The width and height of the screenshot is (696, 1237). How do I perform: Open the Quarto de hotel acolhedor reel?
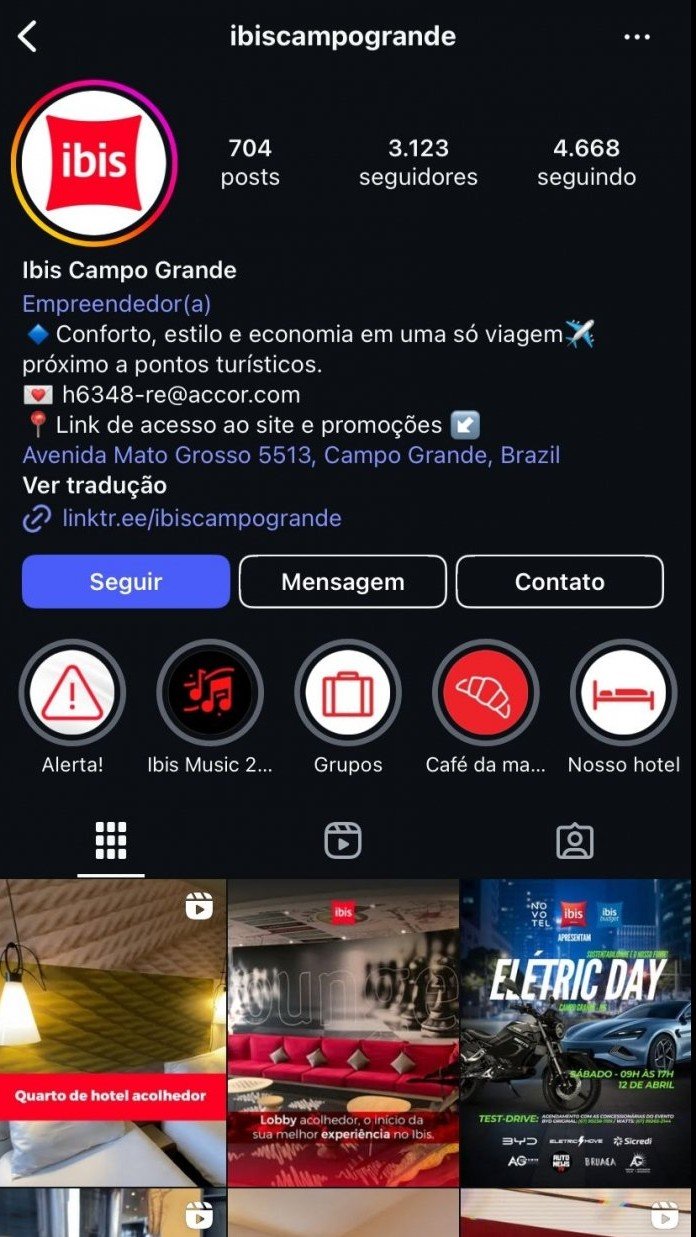pos(112,1032)
